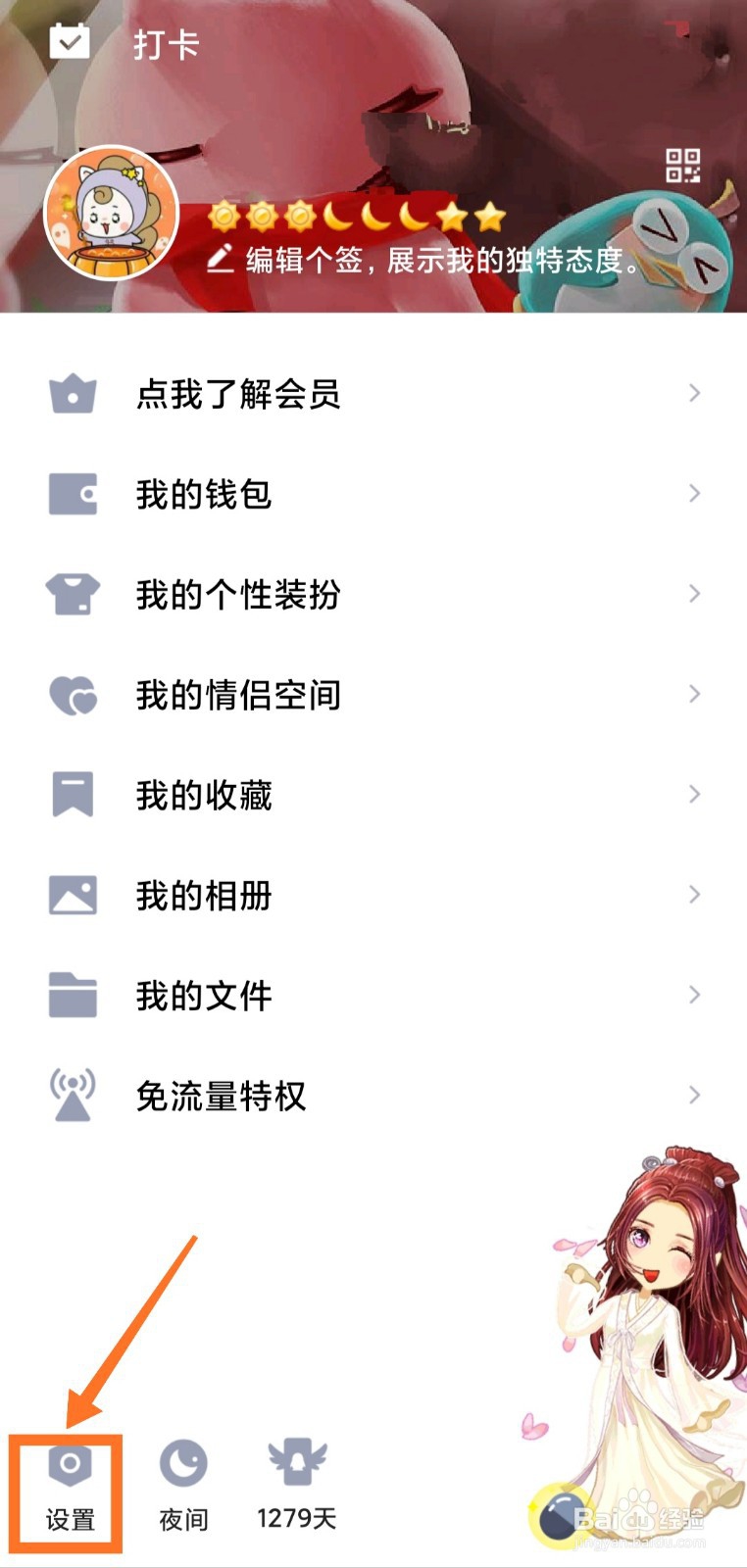Tap the picture icon beside 我的相册
747x1568 pixels.
click(x=73, y=896)
